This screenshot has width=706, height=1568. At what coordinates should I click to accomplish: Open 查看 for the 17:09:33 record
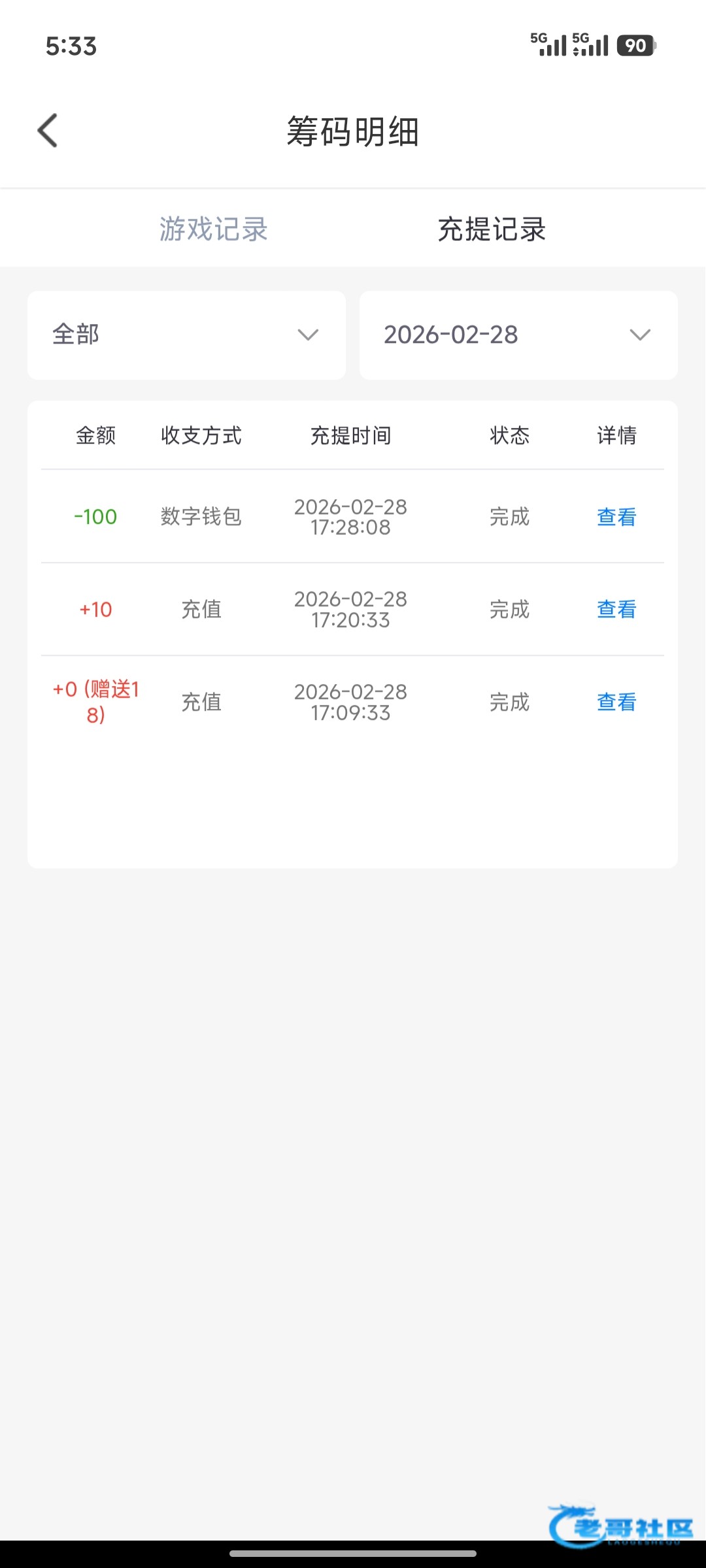click(x=616, y=702)
